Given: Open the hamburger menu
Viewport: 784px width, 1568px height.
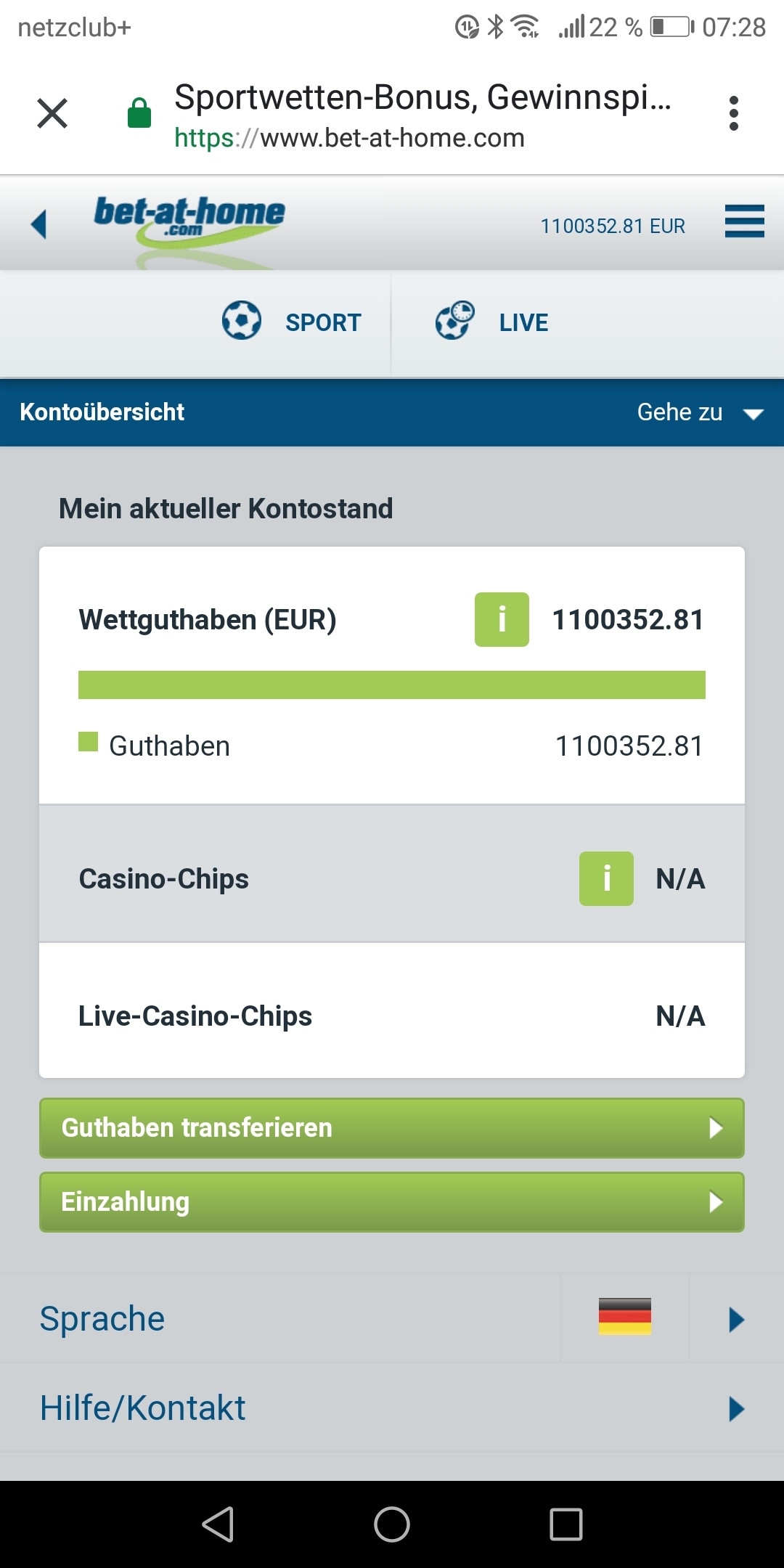Looking at the screenshot, I should point(744,221).
